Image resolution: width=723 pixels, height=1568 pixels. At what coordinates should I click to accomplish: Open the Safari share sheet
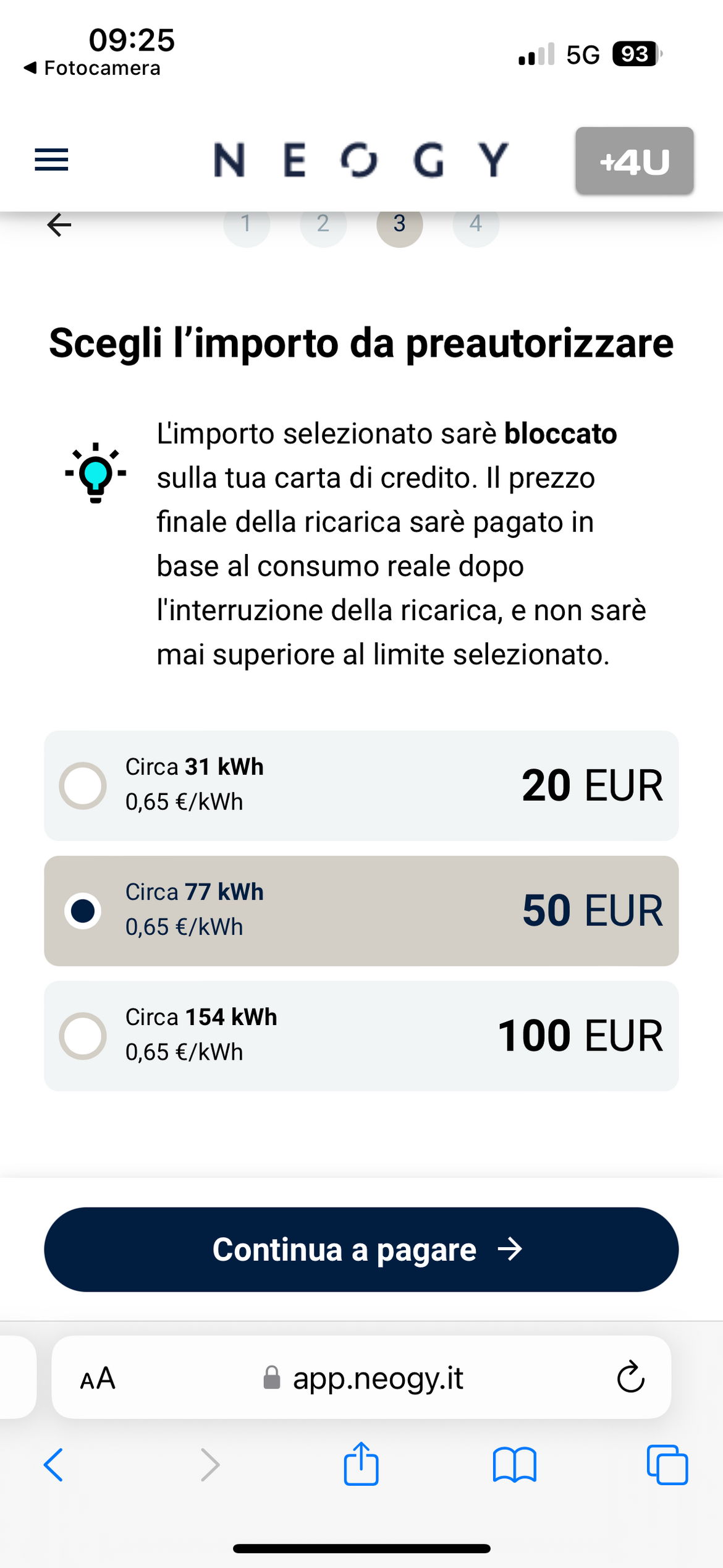coord(361,1464)
